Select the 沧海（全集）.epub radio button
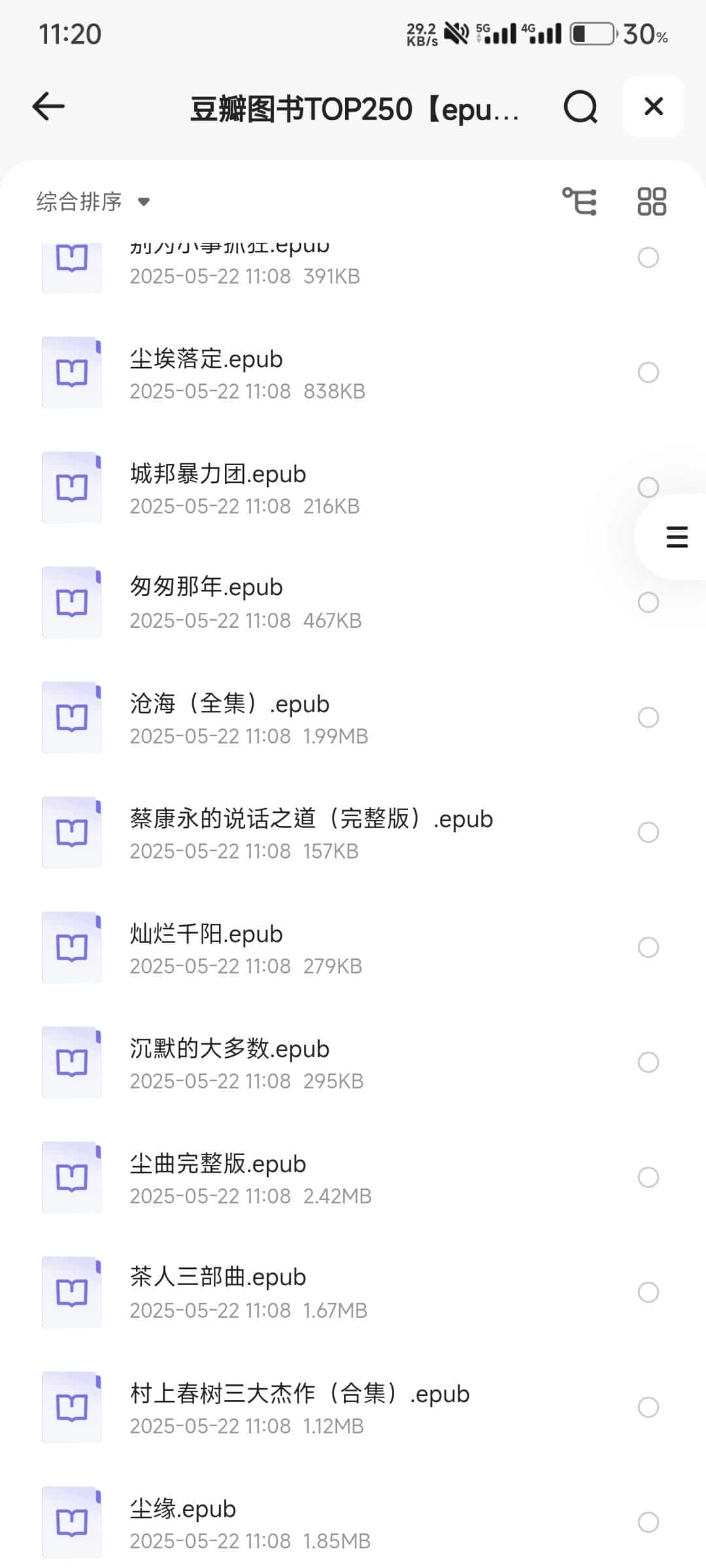Image resolution: width=706 pixels, height=1568 pixels. (648, 717)
